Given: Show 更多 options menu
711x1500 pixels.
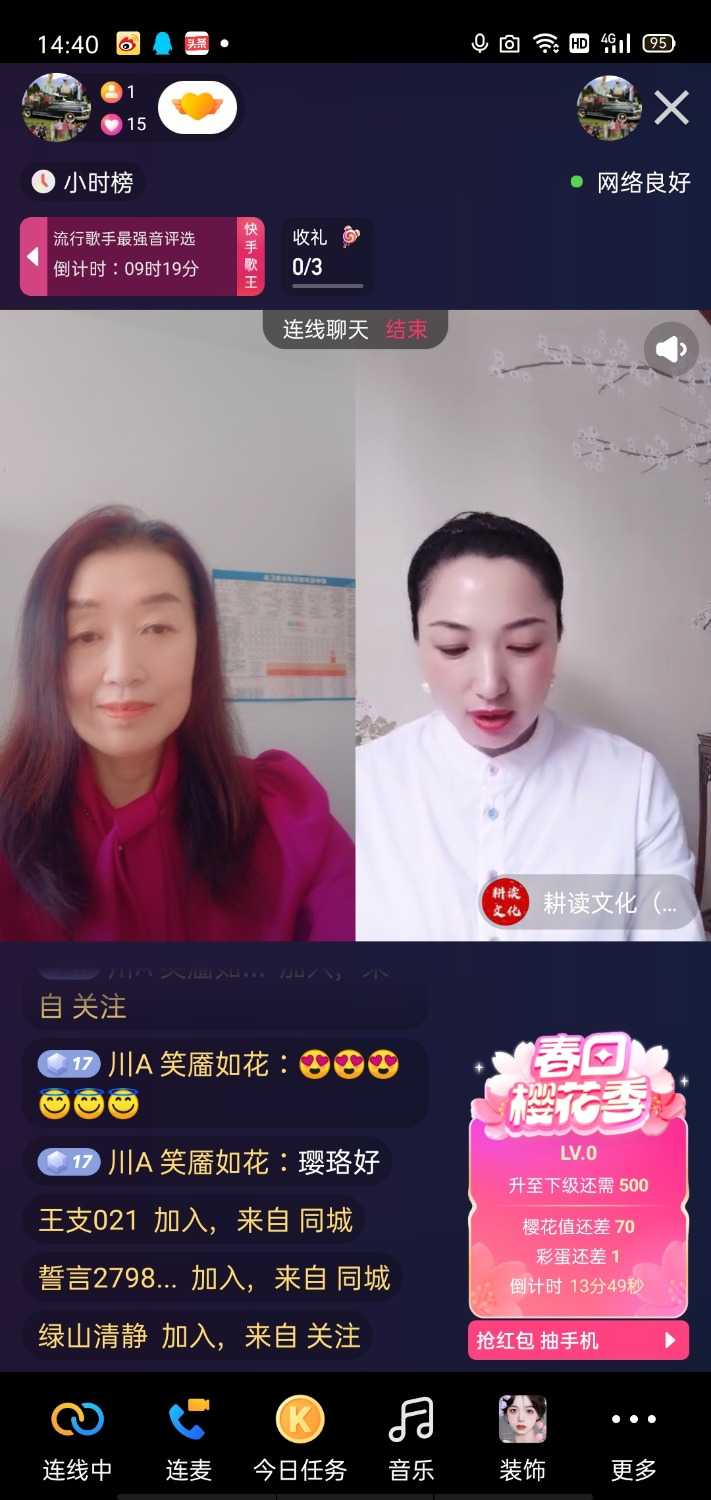Looking at the screenshot, I should [x=634, y=1438].
